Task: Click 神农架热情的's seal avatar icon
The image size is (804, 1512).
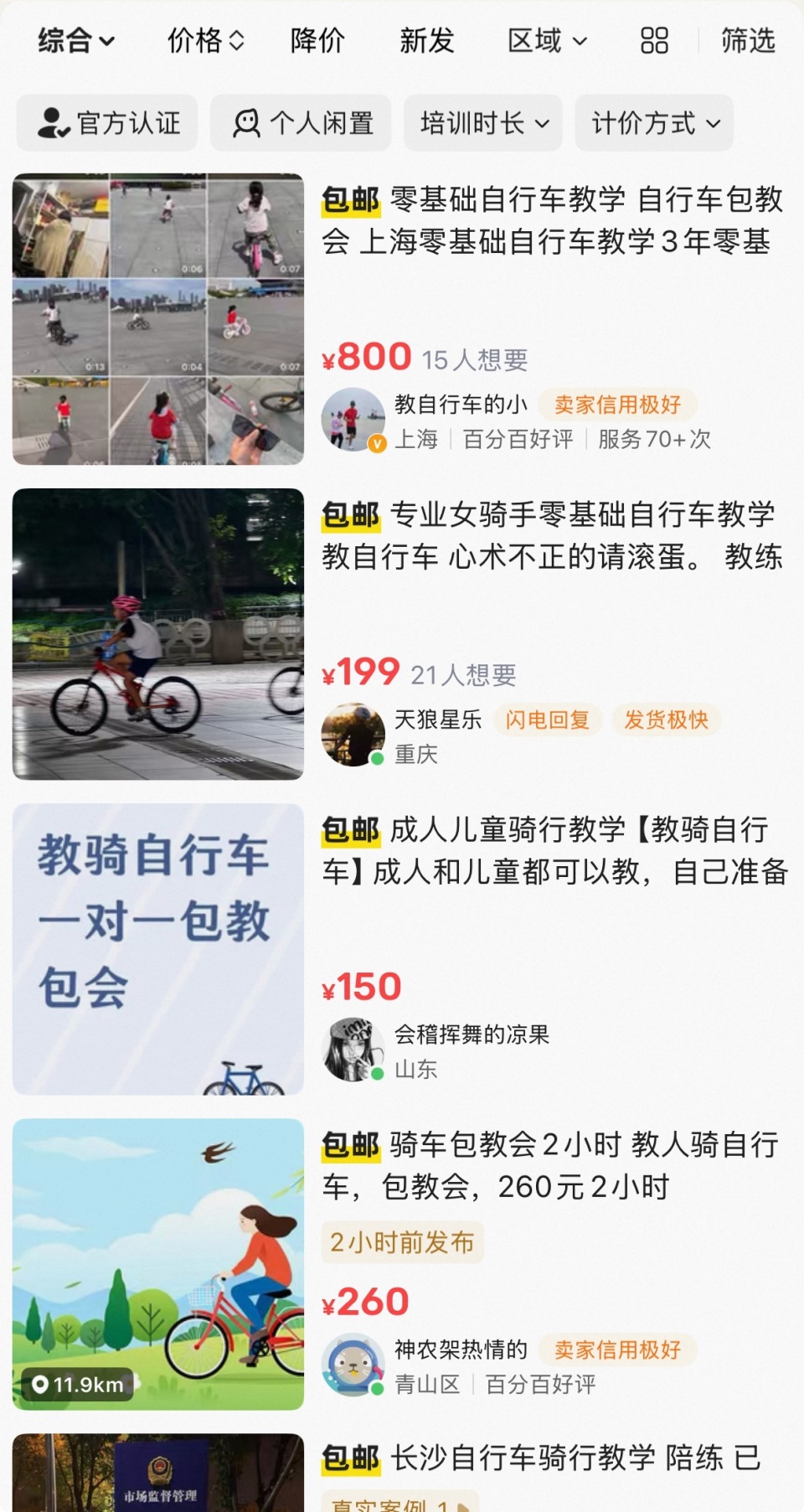Action: 354,1364
